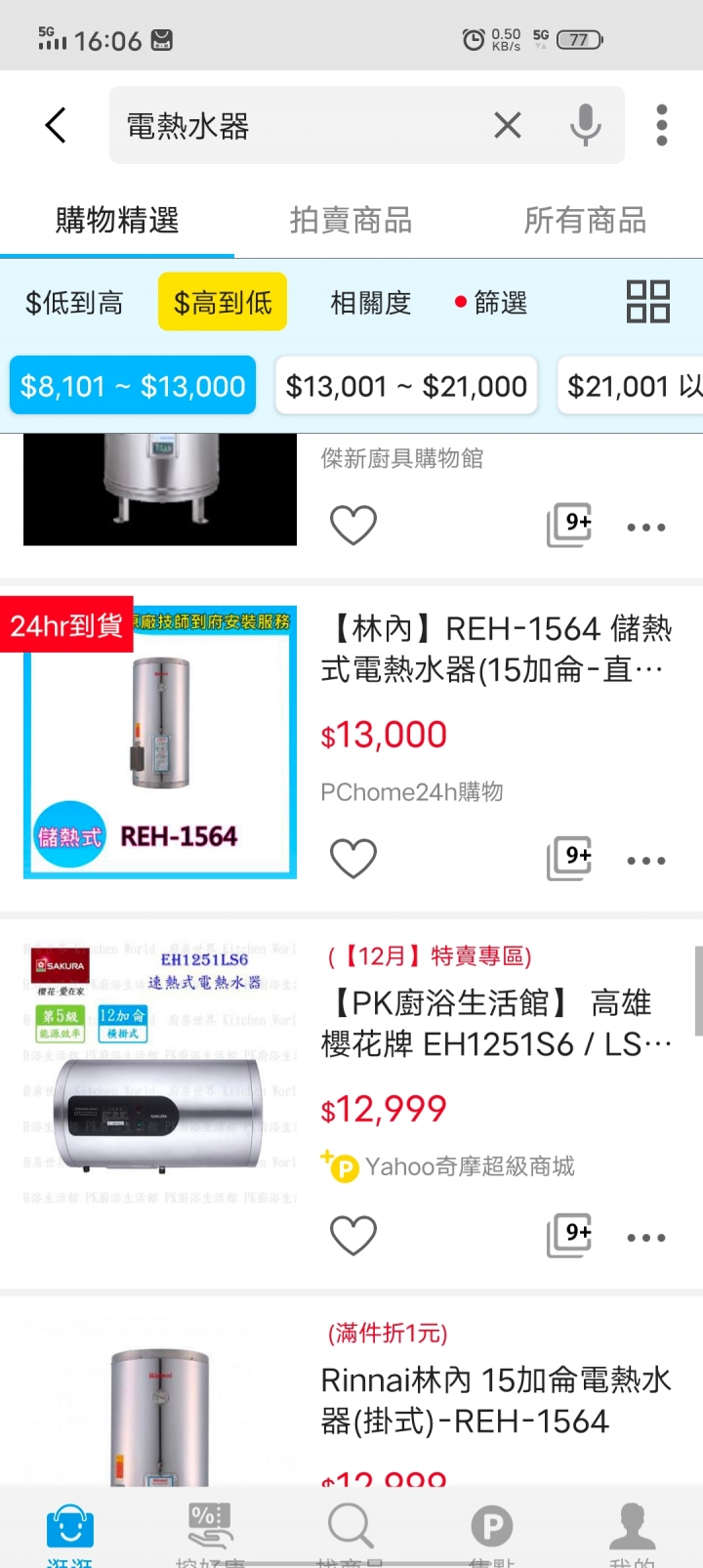Open the 【林內】REH-1564 儲熱式電熱水器 listing
This screenshot has width=703, height=1568.
[x=496, y=649]
